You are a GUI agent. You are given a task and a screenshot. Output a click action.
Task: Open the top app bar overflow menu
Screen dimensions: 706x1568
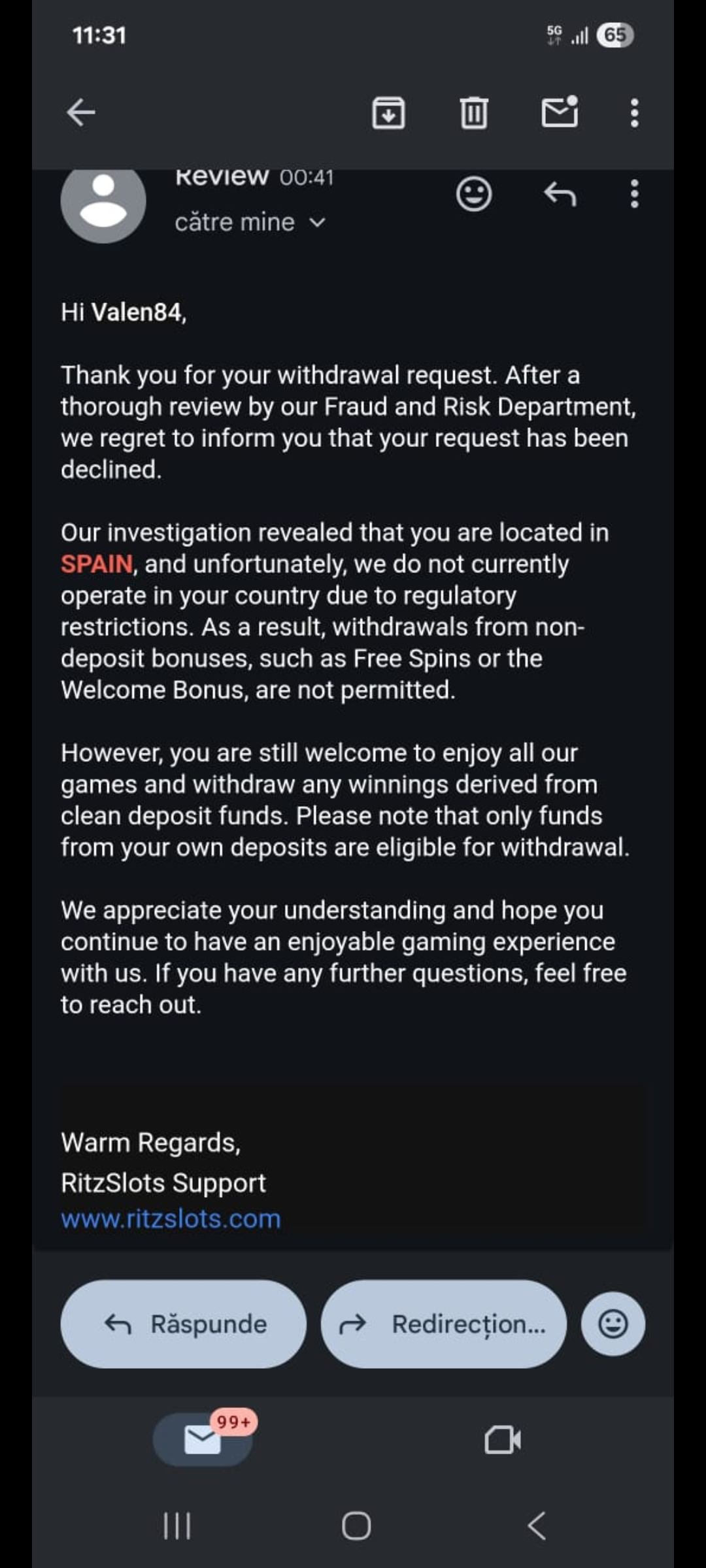[x=634, y=113]
